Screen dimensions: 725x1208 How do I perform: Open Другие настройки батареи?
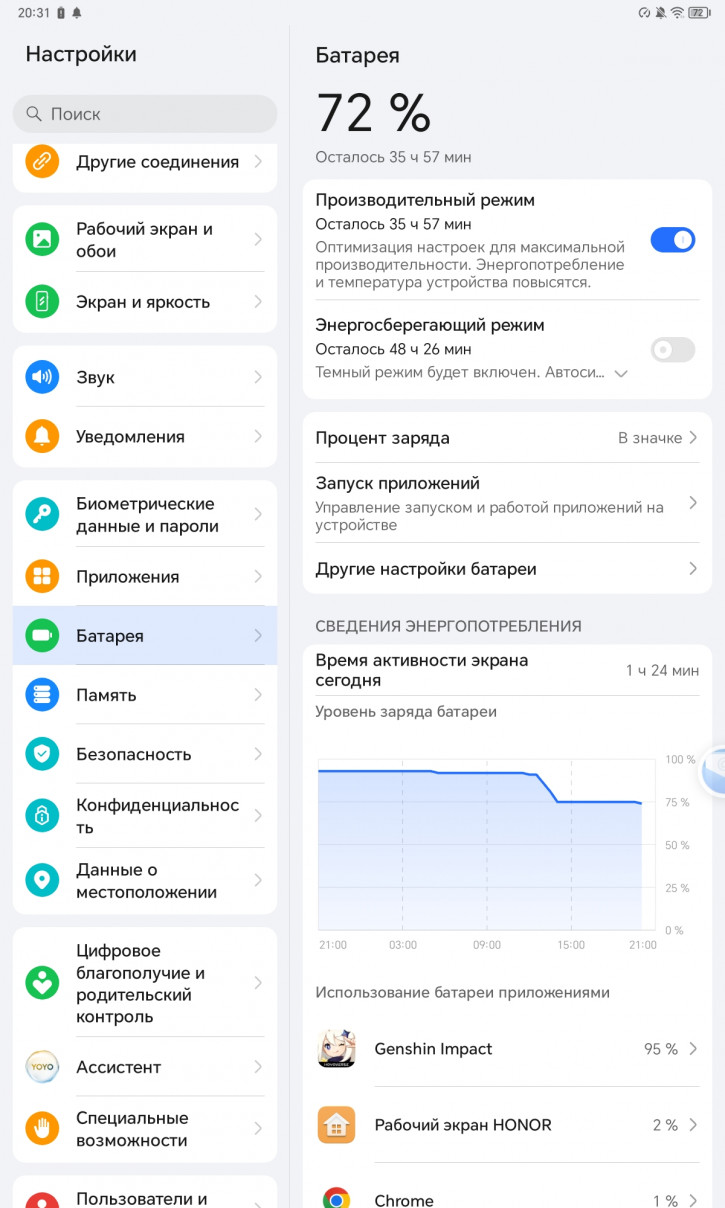coord(506,569)
